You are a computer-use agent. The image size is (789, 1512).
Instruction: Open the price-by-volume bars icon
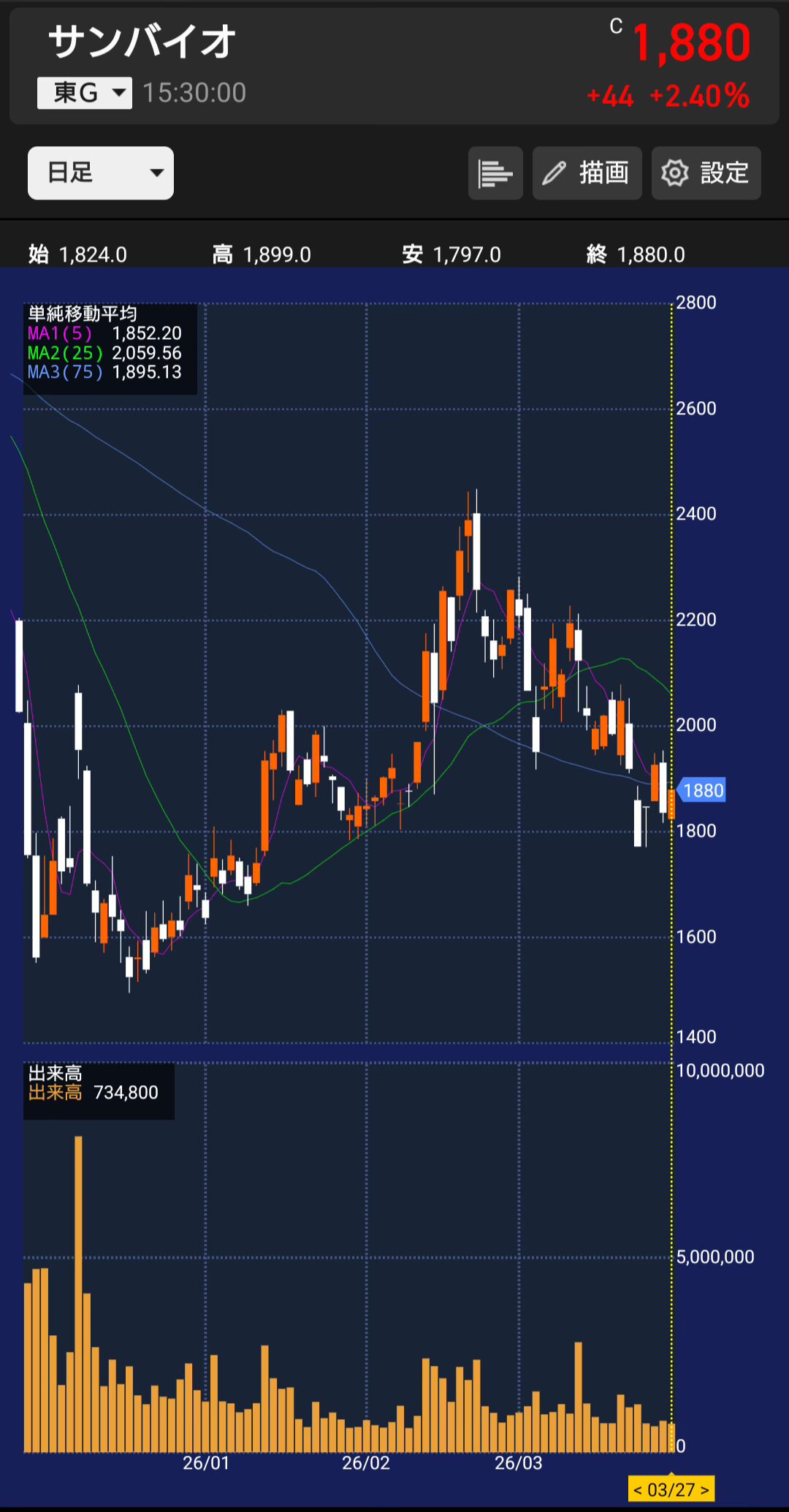pos(495,173)
